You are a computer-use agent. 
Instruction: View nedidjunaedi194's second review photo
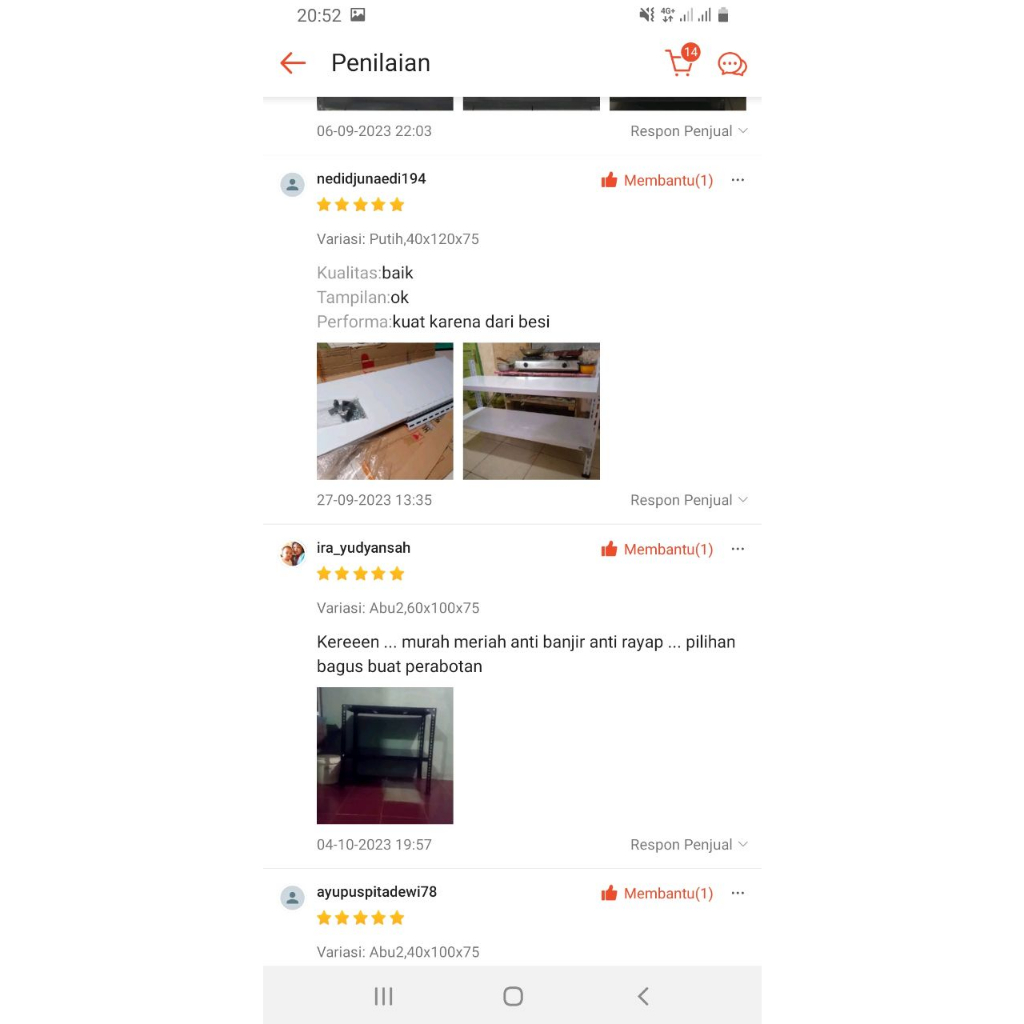(x=531, y=411)
